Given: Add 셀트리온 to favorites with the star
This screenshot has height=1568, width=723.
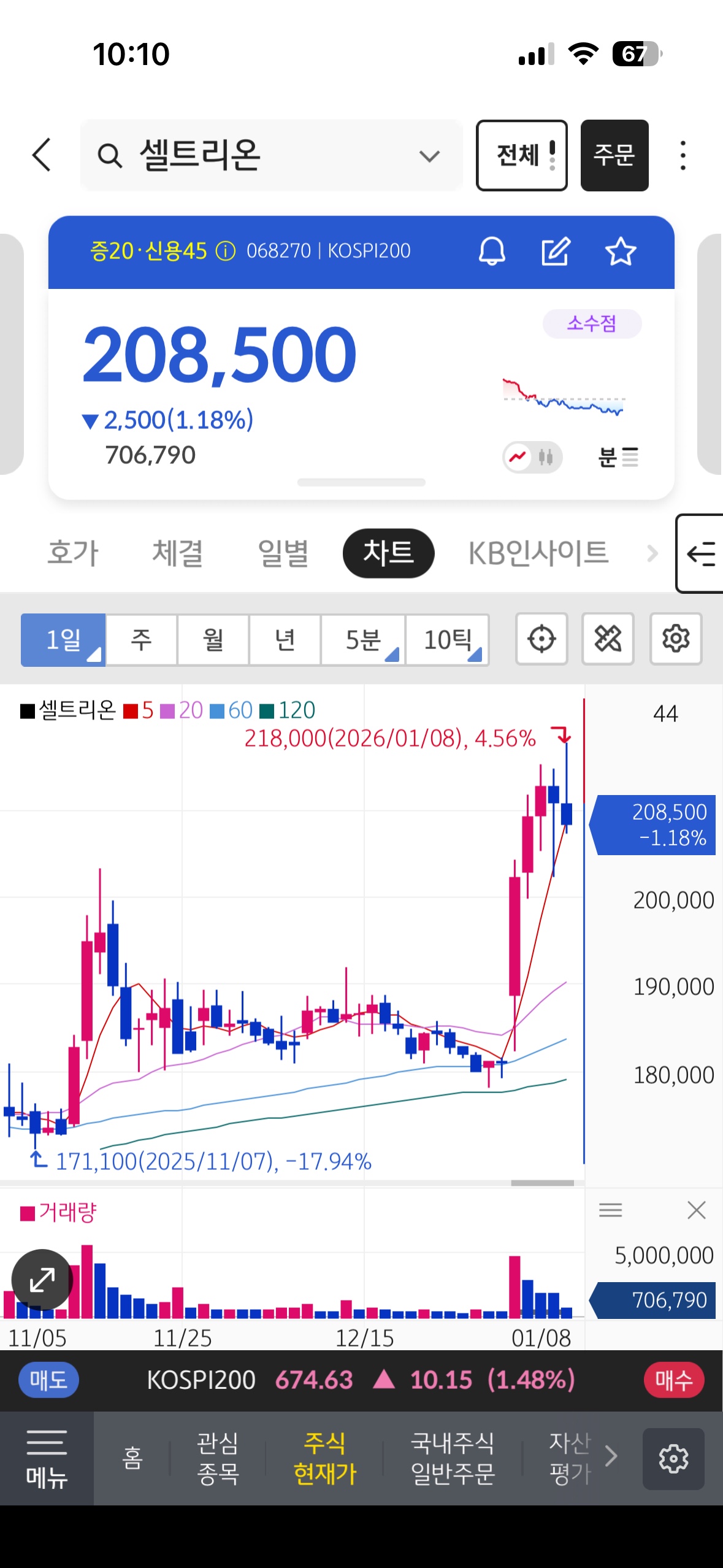Looking at the screenshot, I should pyautogui.click(x=621, y=251).
